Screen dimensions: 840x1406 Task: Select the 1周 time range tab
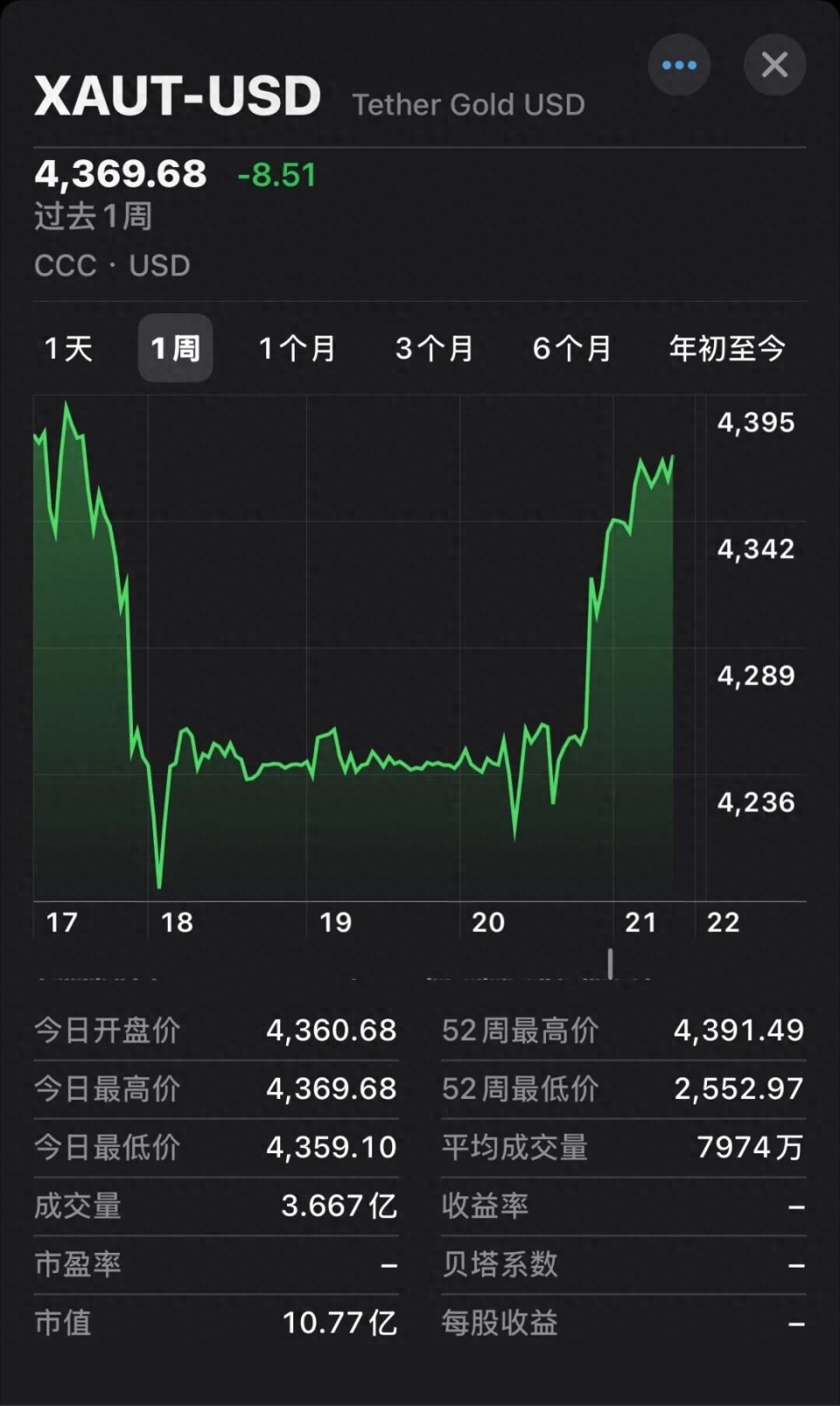point(174,348)
